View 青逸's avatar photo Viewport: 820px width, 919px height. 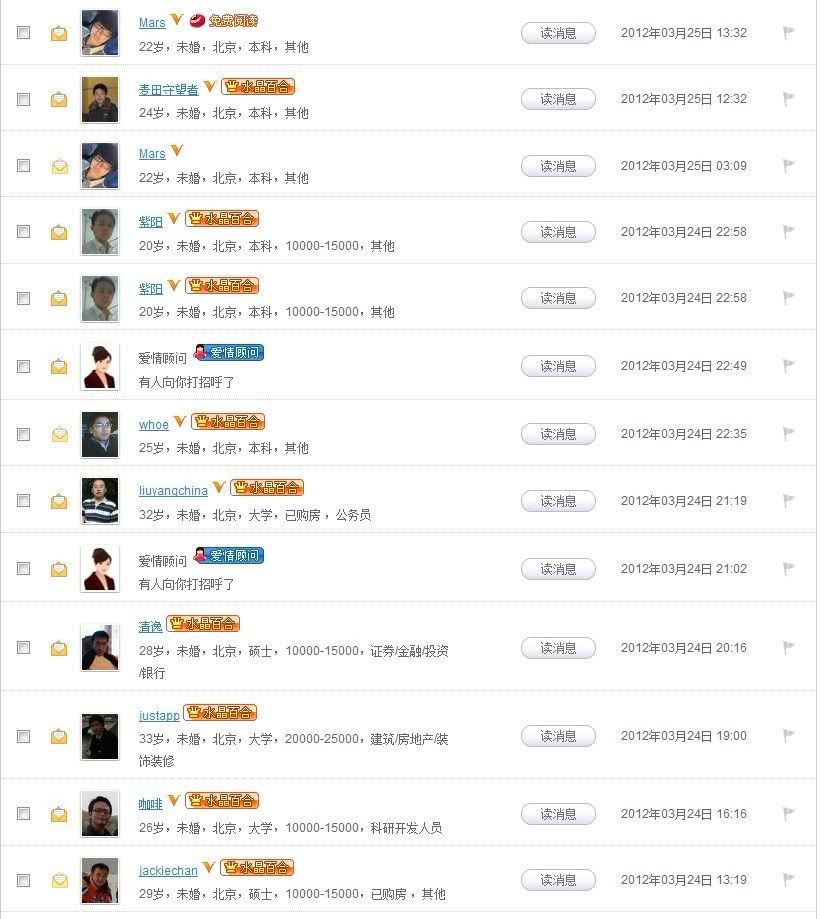click(100, 648)
